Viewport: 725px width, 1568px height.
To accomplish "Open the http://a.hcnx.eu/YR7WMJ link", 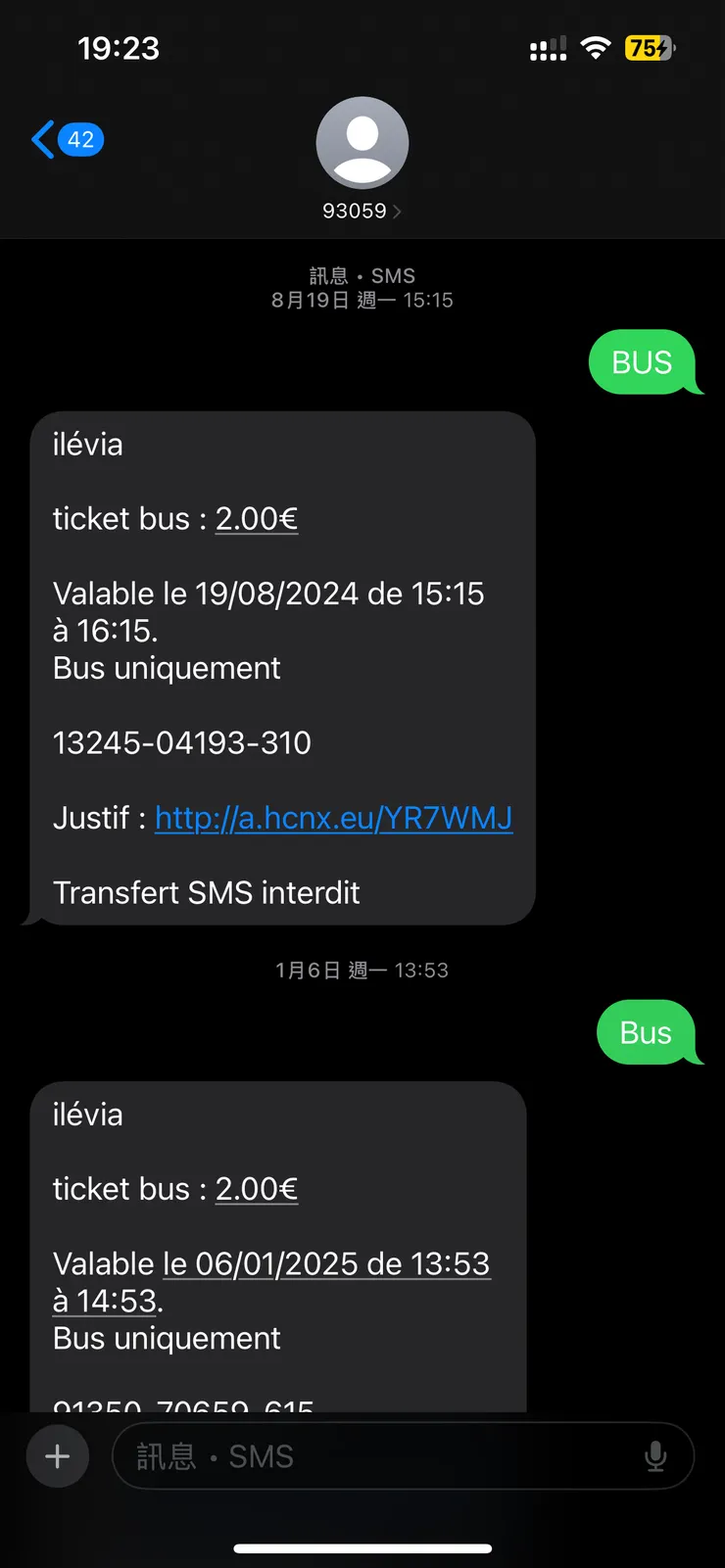I will [x=333, y=818].
